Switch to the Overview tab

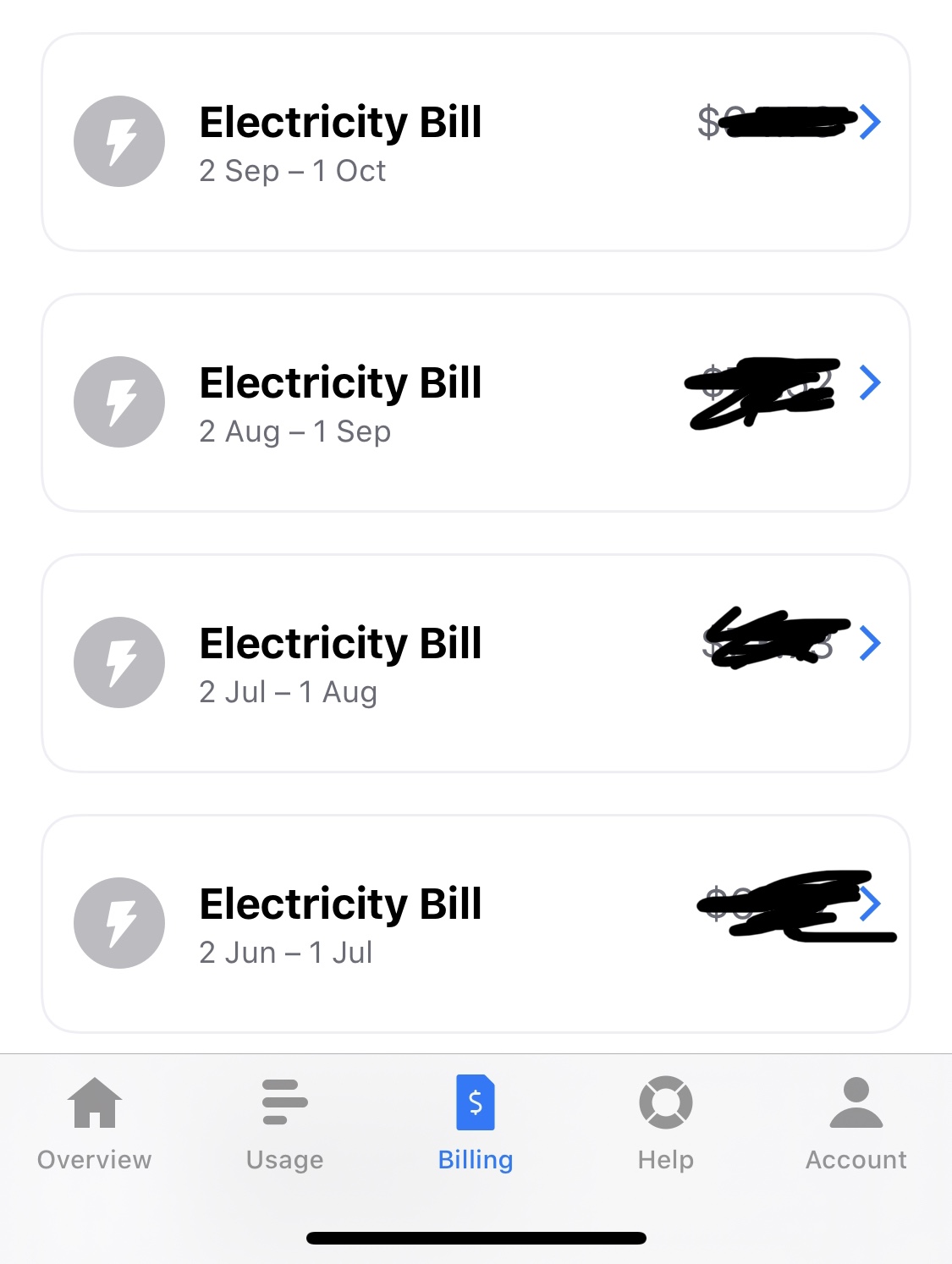(95, 1123)
